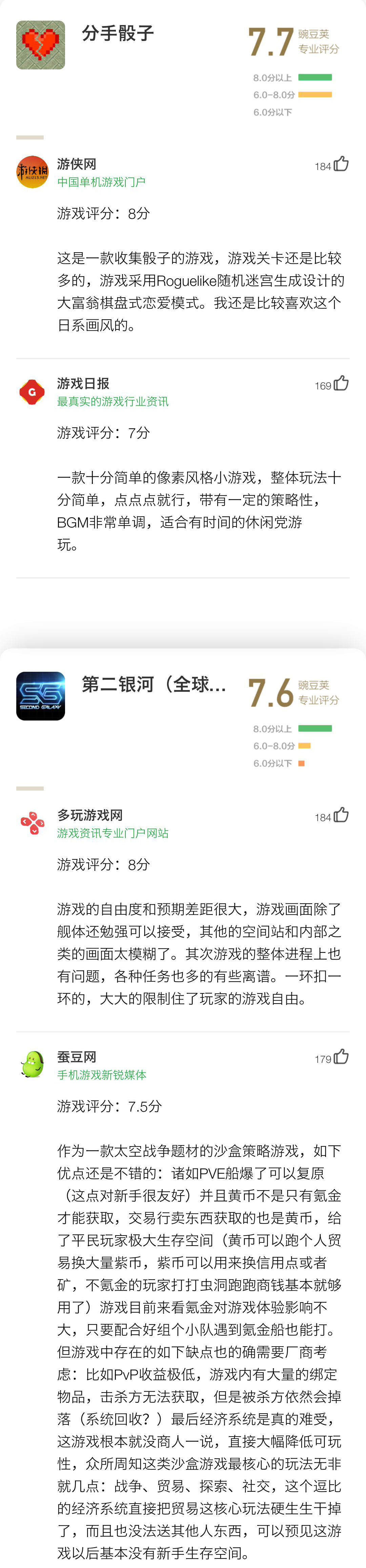Open the 第二银河 game page
Image resolution: width=366 pixels, height=1568 pixels.
154,684
